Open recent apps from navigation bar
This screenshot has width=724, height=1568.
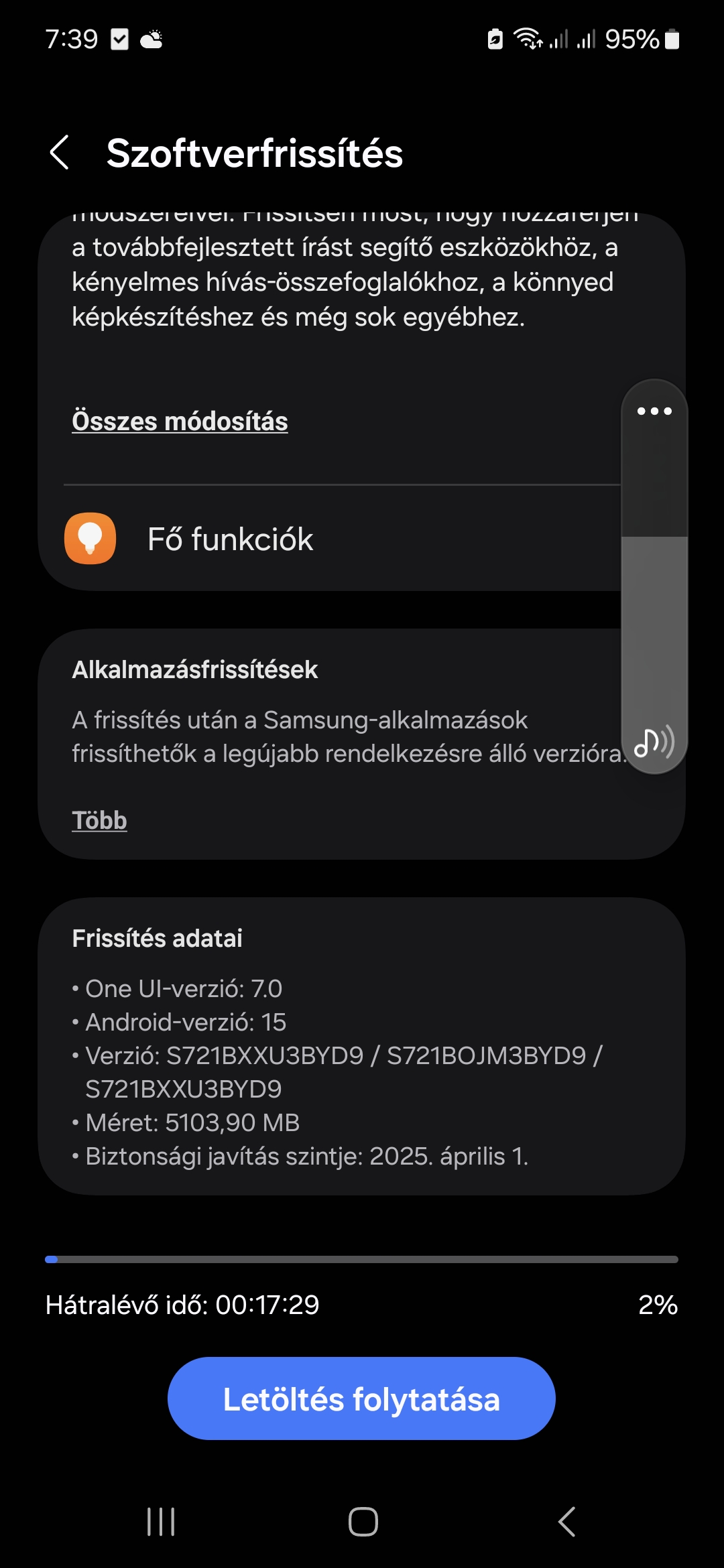[161, 1522]
